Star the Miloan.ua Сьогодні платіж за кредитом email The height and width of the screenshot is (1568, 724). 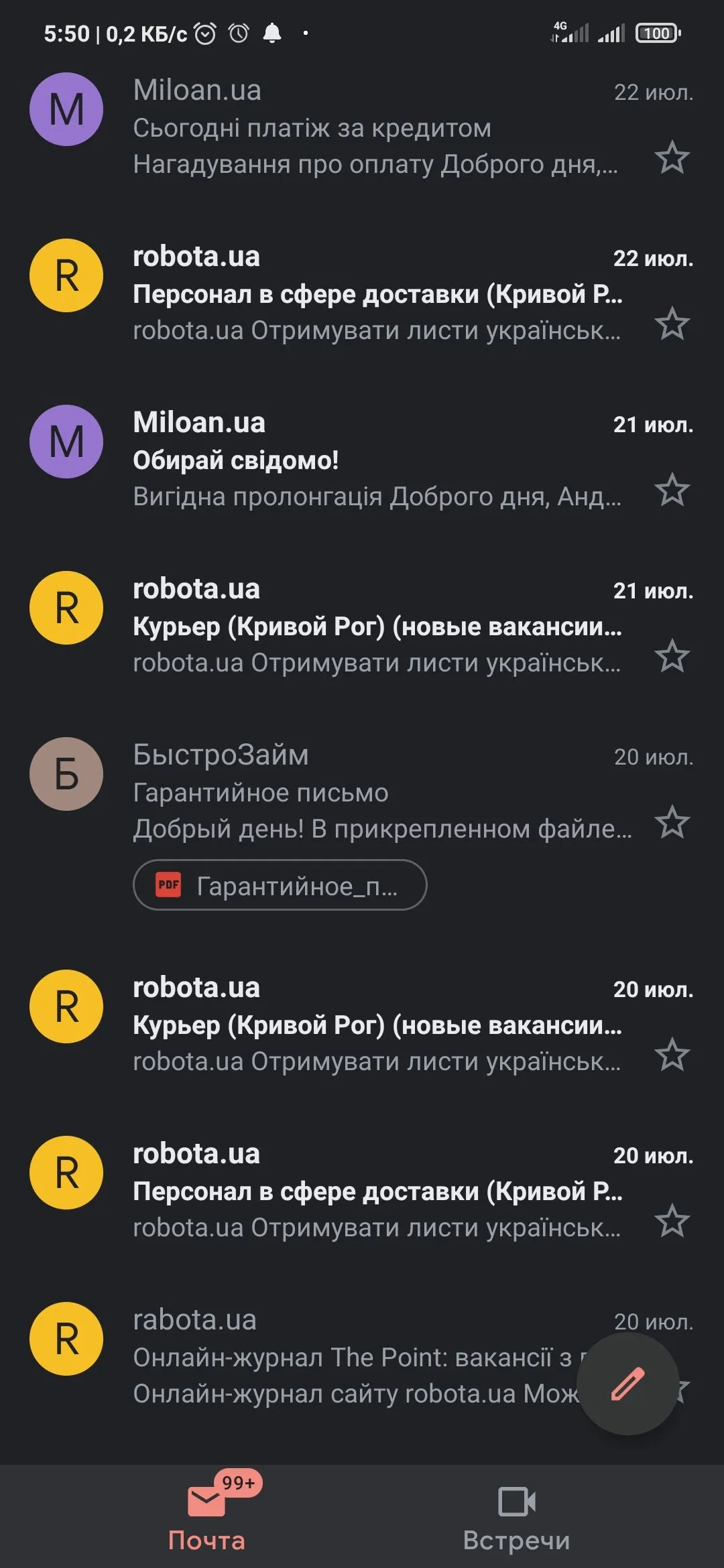point(672,158)
